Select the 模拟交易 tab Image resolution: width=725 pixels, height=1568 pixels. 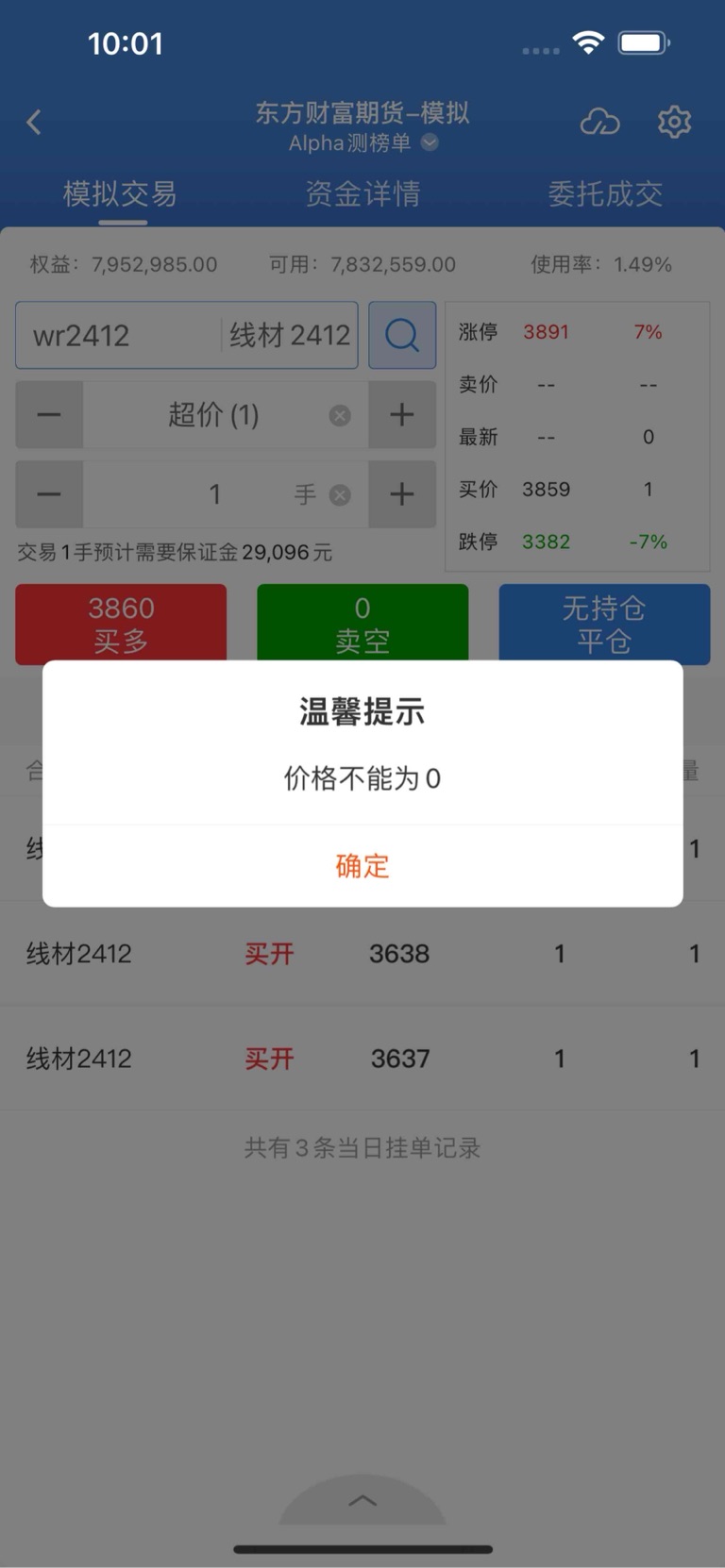[120, 193]
